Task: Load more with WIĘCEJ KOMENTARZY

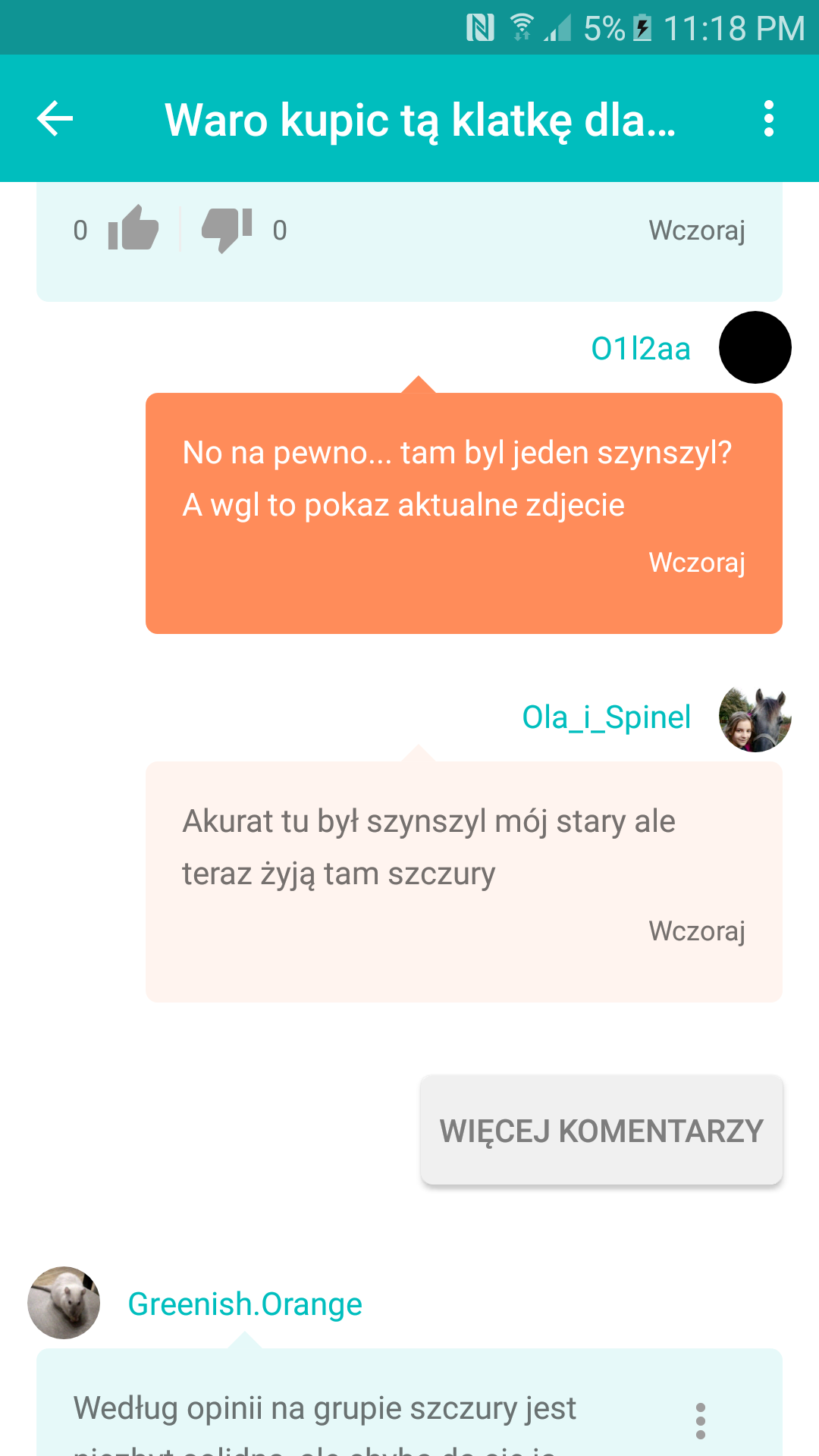Action: click(x=601, y=1130)
